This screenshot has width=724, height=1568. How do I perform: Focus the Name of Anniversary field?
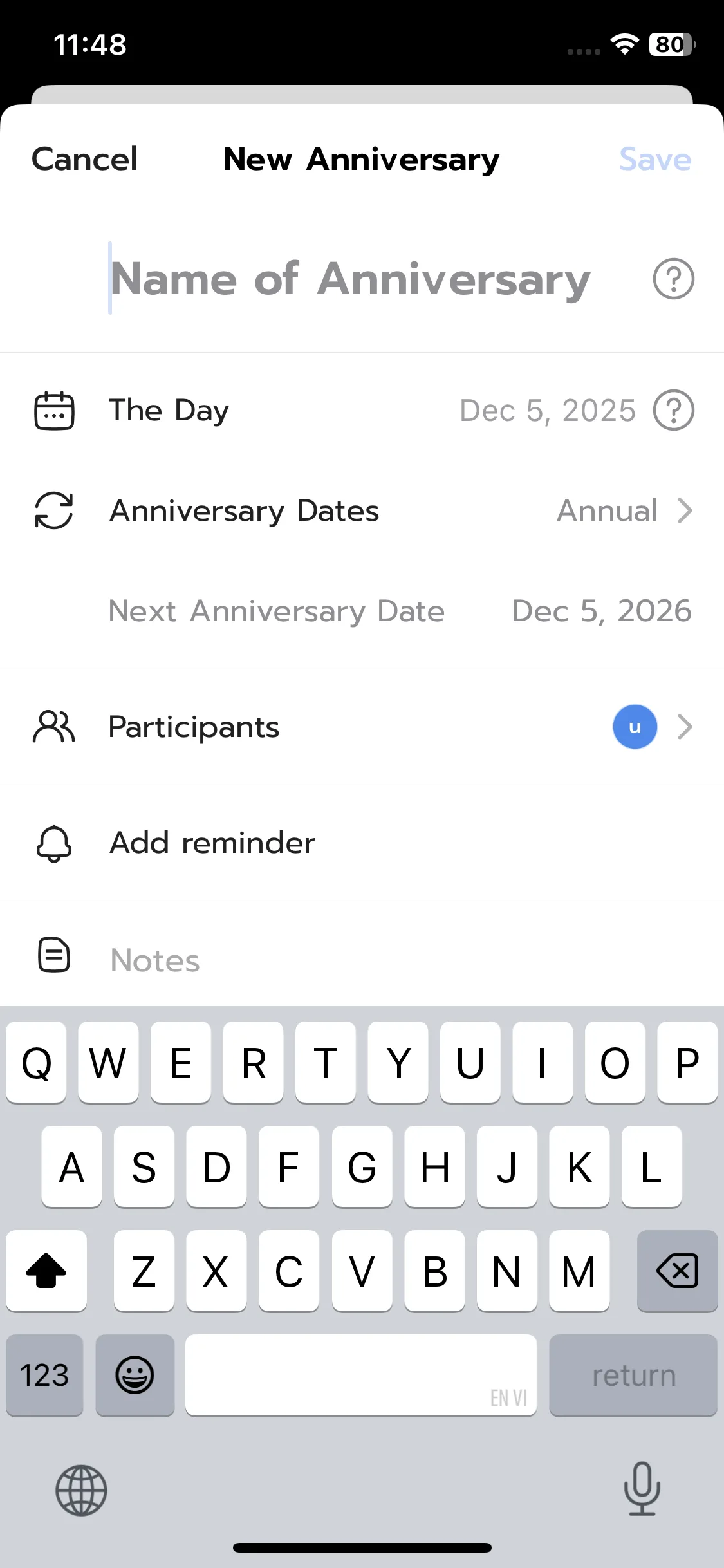tap(350, 279)
